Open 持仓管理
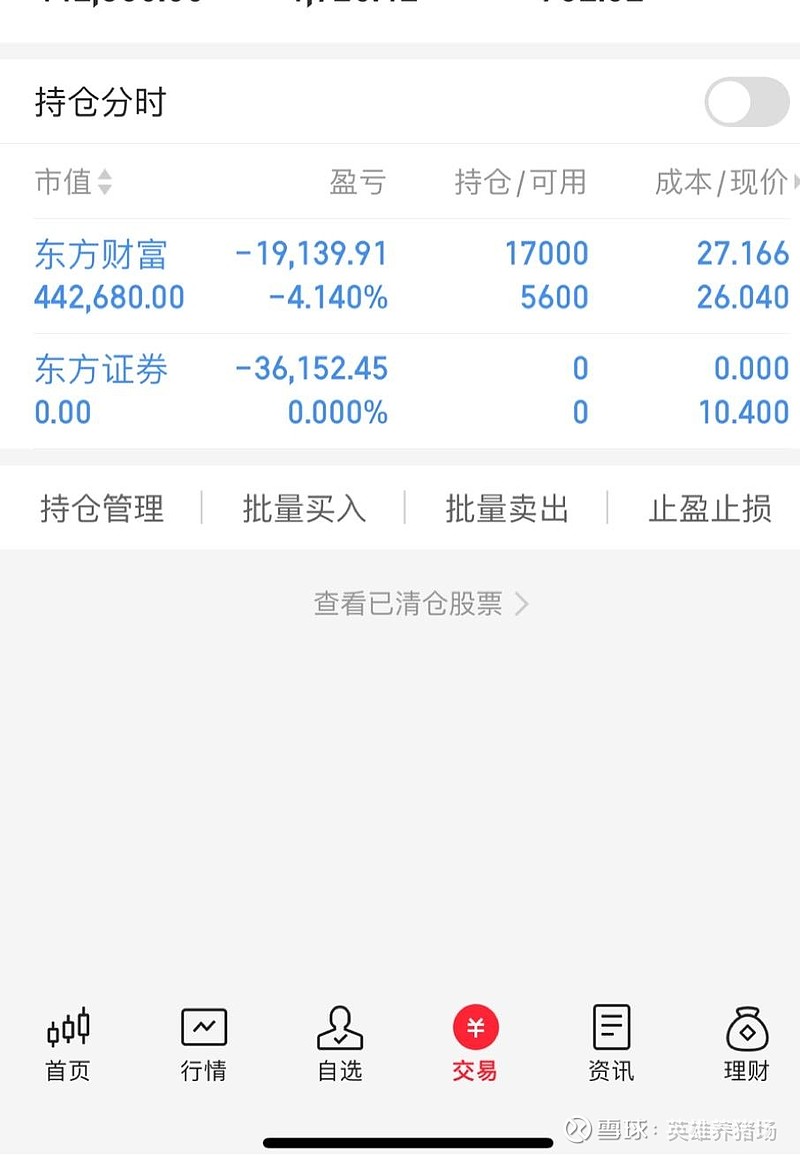800x1155 pixels. pyautogui.click(x=102, y=509)
